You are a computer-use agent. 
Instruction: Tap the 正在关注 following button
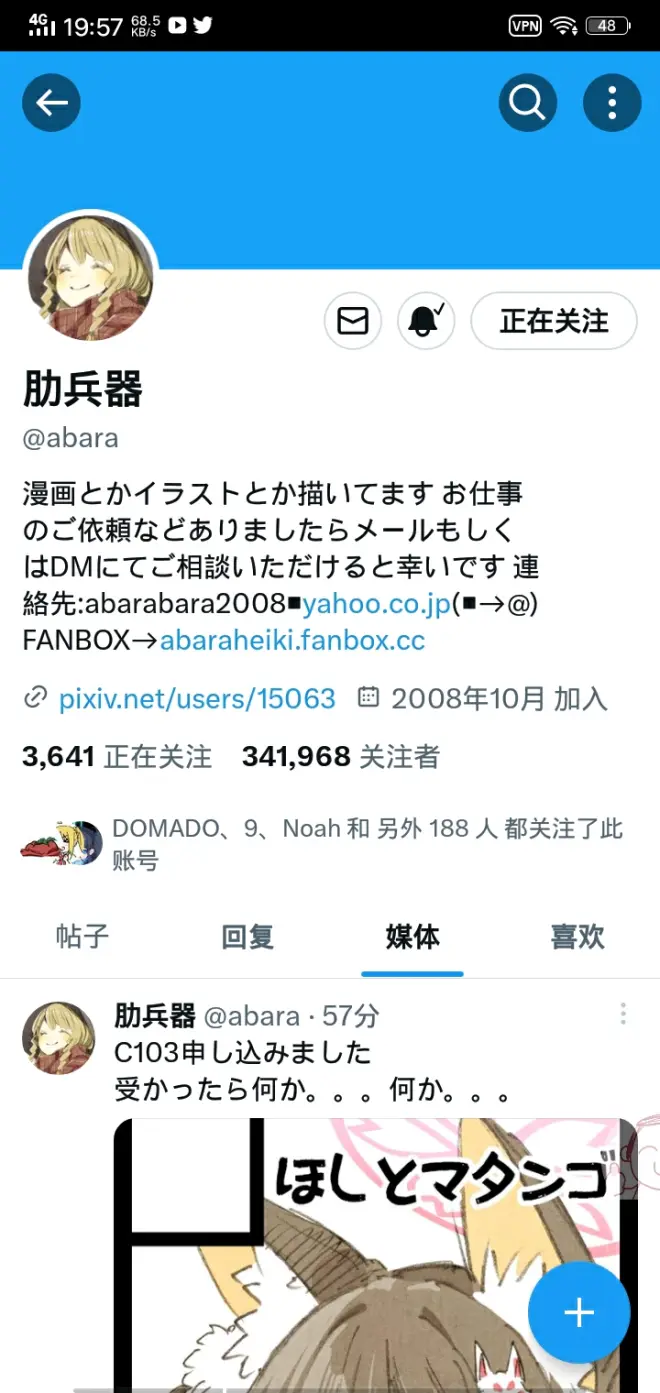click(x=553, y=321)
